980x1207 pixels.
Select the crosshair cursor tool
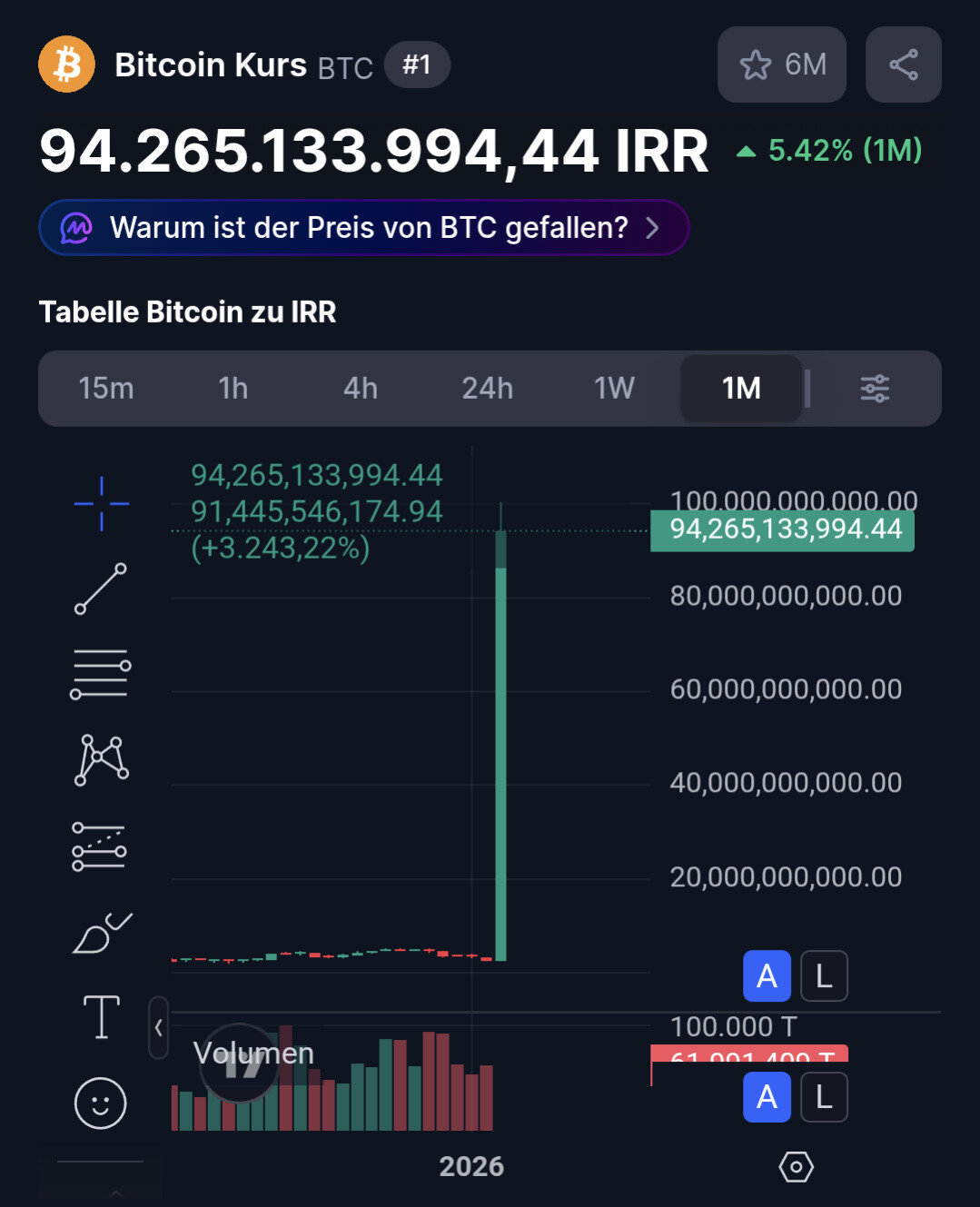point(101,503)
